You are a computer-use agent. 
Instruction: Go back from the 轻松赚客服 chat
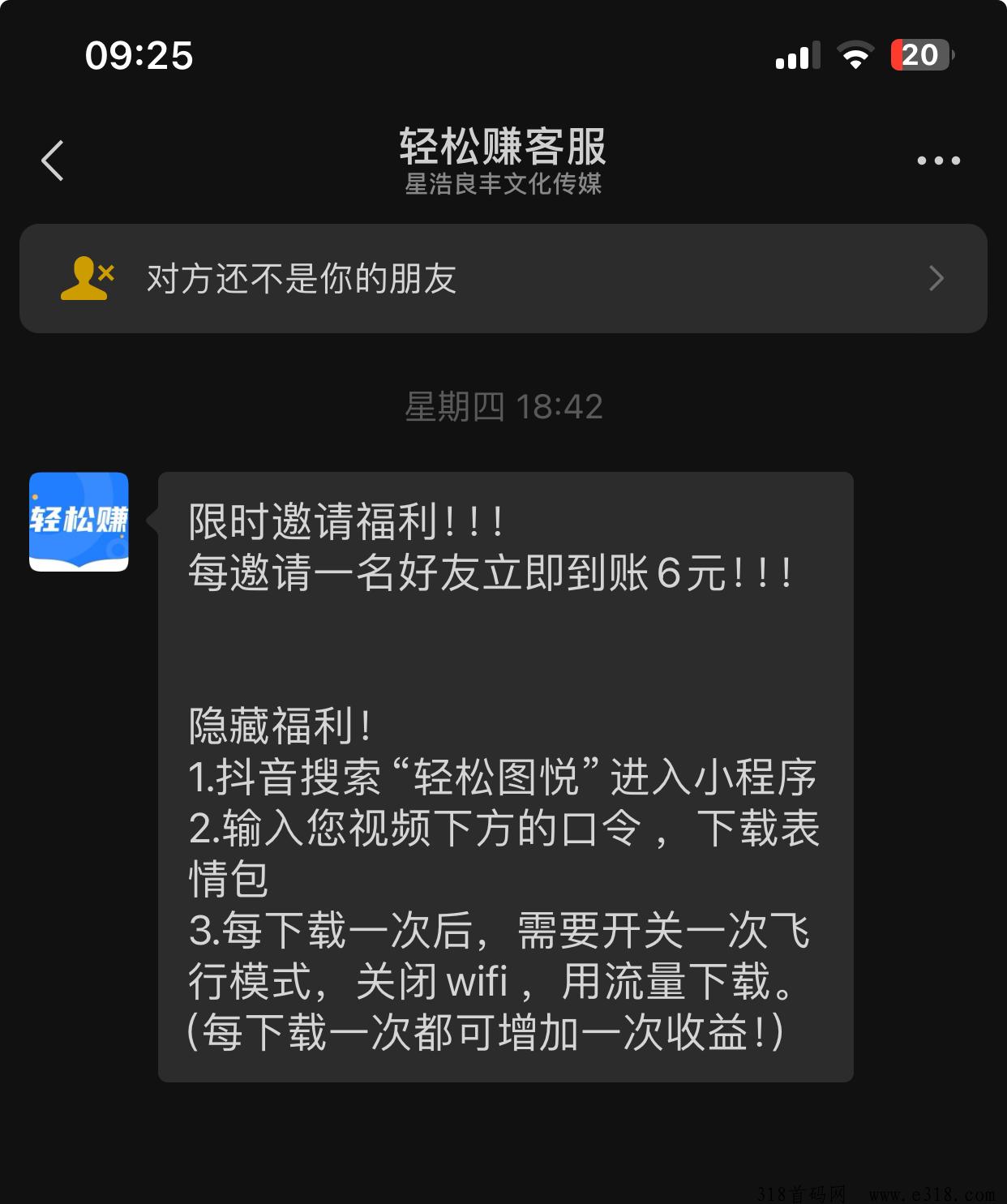[53, 161]
